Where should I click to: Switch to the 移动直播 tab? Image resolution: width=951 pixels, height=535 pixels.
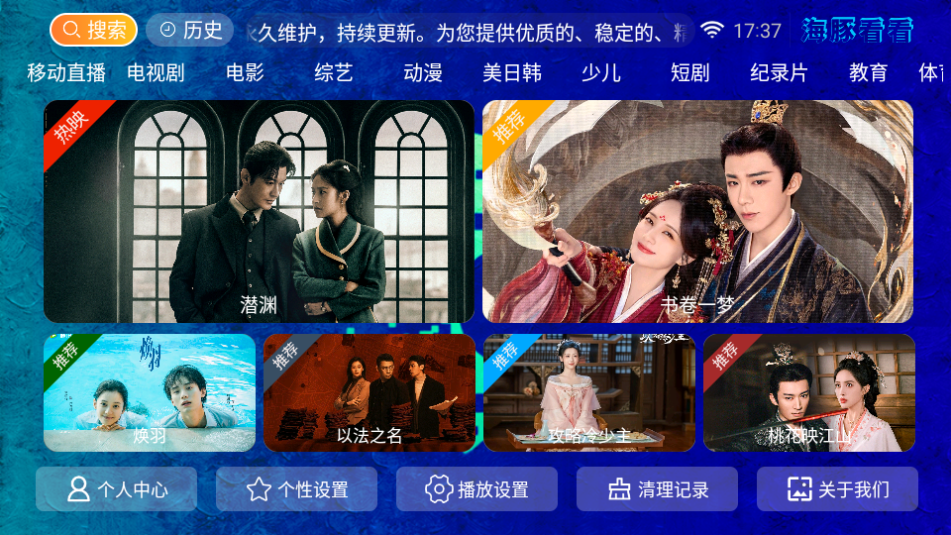(66, 73)
